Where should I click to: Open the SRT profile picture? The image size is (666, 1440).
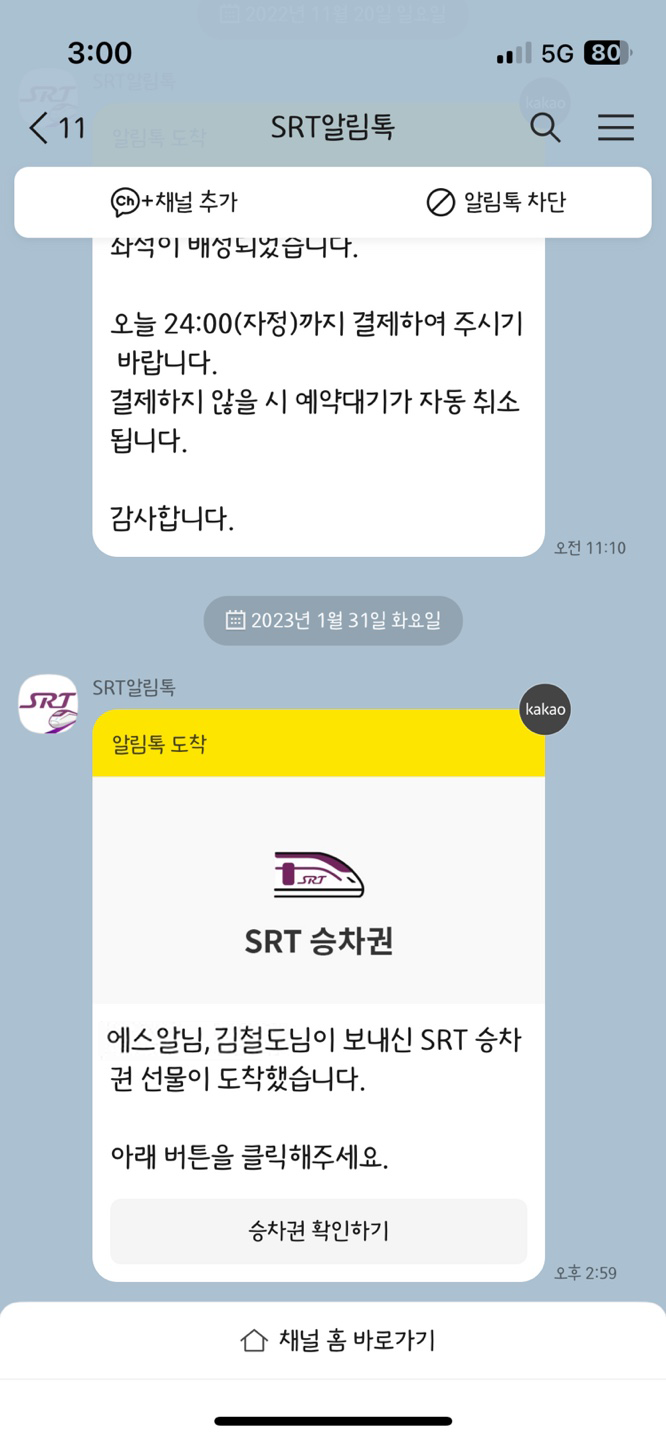pyautogui.click(x=48, y=705)
